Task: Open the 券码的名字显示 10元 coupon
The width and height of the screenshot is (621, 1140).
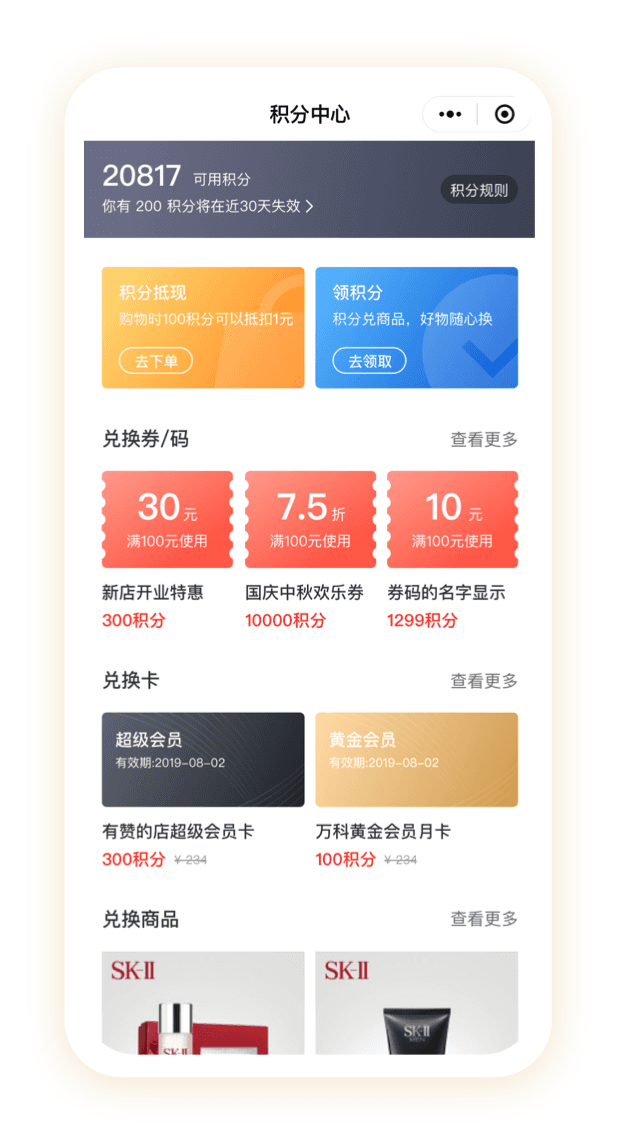Action: click(x=452, y=520)
